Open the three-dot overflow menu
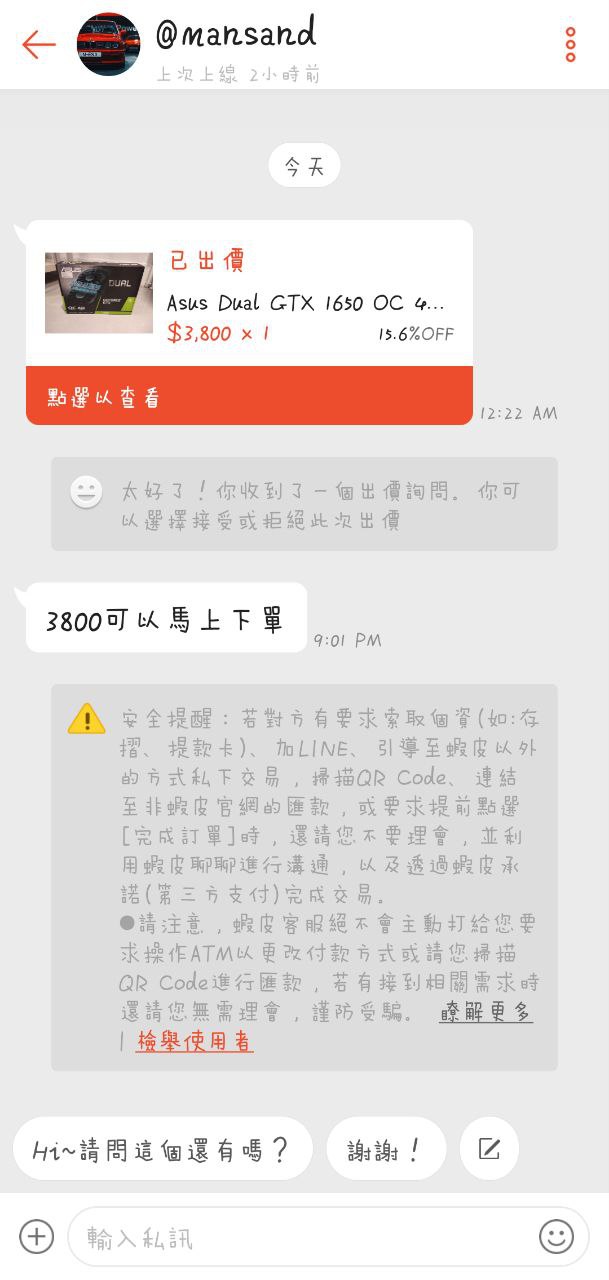The width and height of the screenshot is (609, 1280). coord(570,45)
